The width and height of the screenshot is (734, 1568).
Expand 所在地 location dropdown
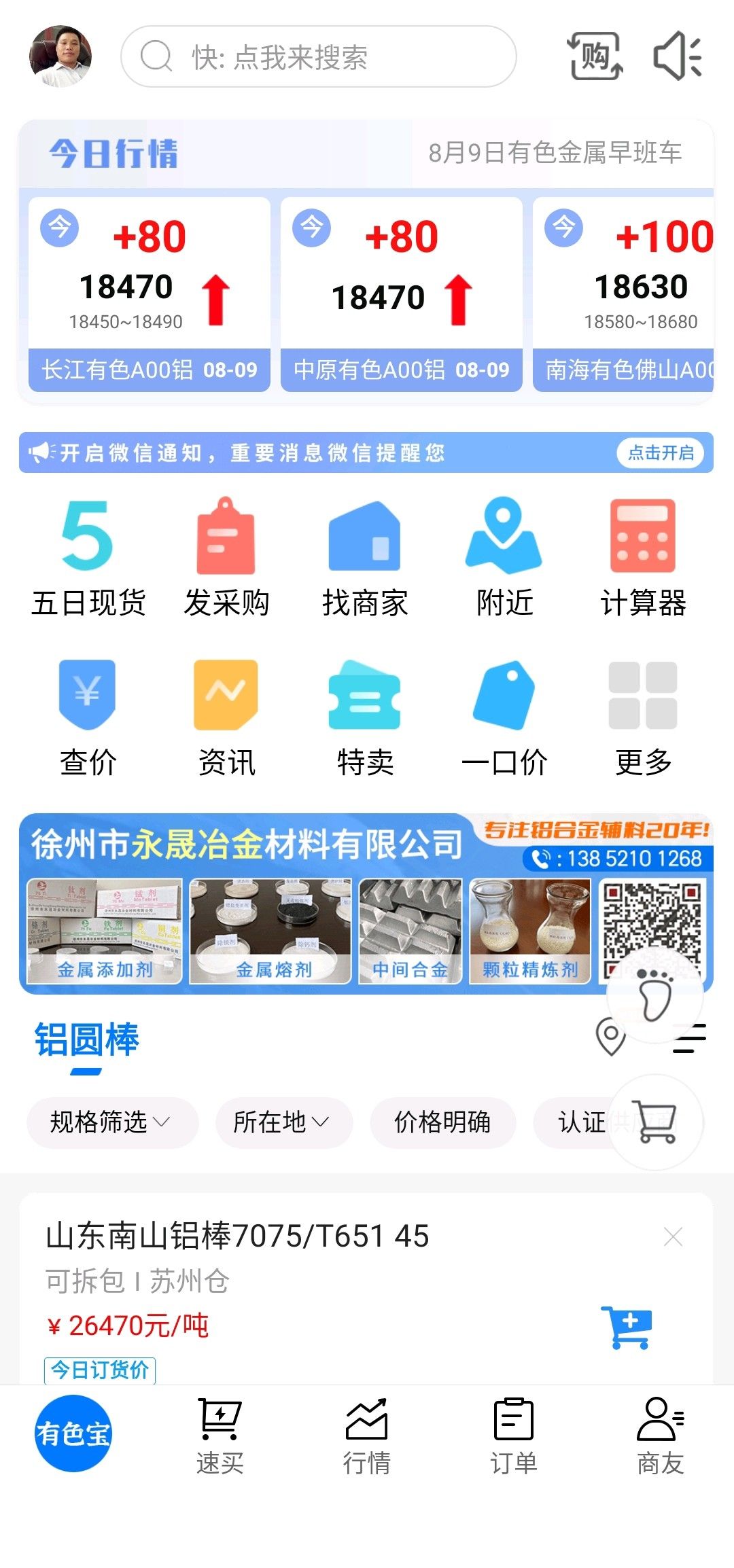[283, 1122]
